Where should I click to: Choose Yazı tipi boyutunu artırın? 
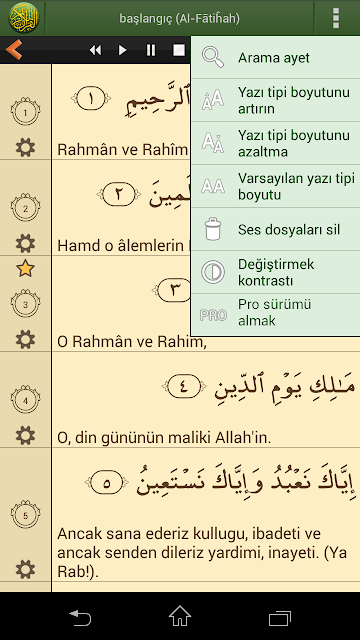pos(276,100)
